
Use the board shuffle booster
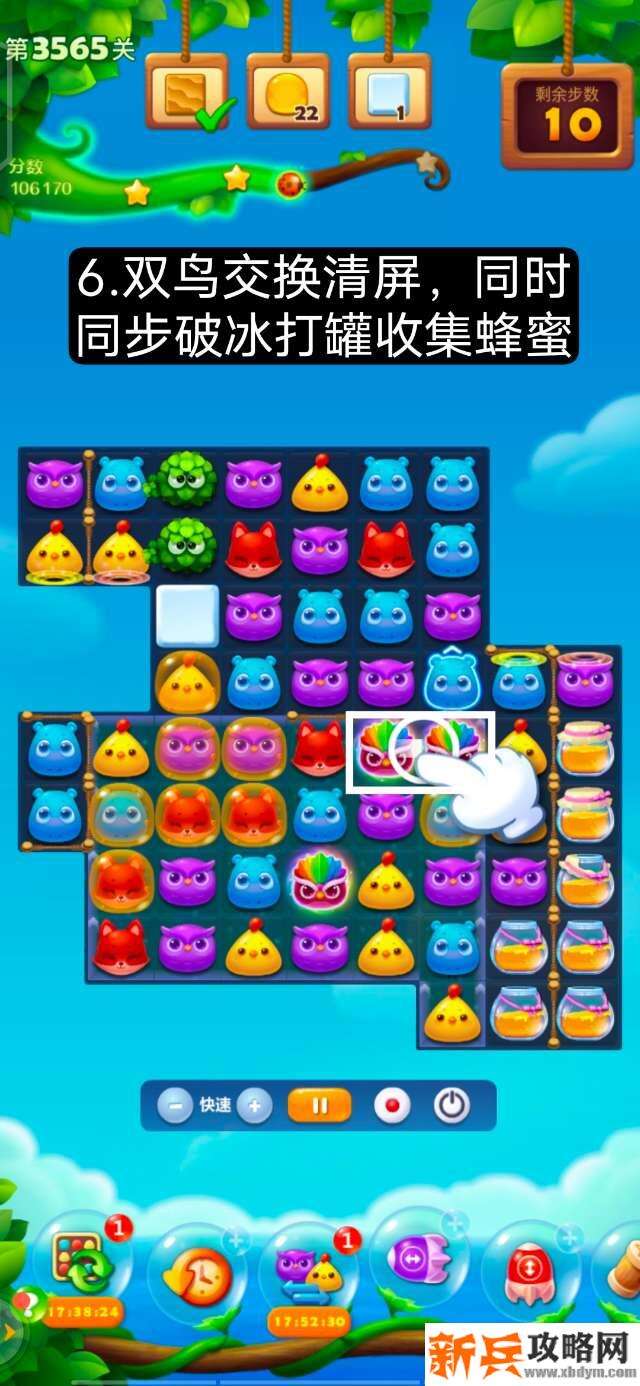coord(82,1262)
